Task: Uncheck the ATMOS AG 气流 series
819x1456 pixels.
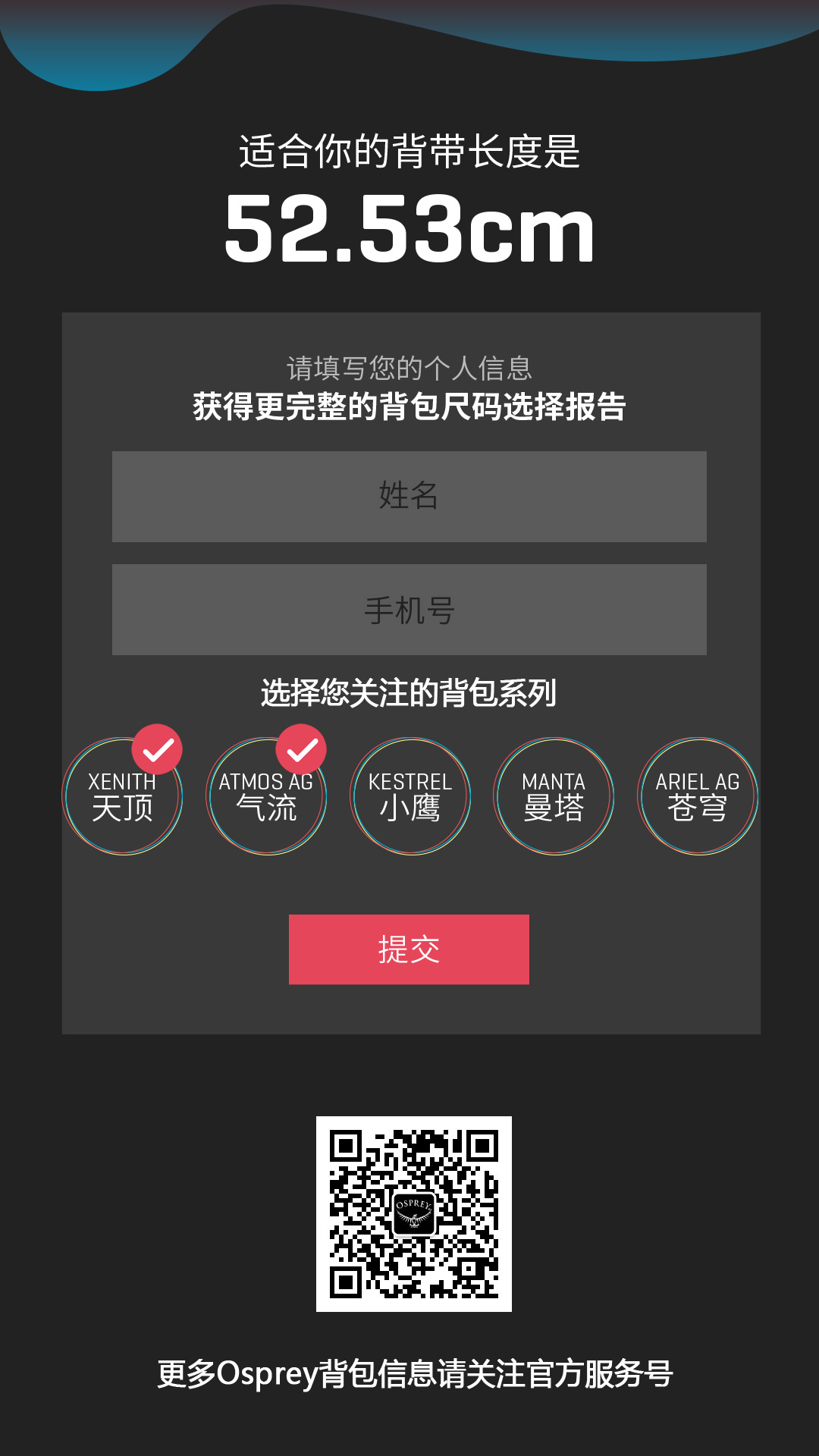Action: 266,796
